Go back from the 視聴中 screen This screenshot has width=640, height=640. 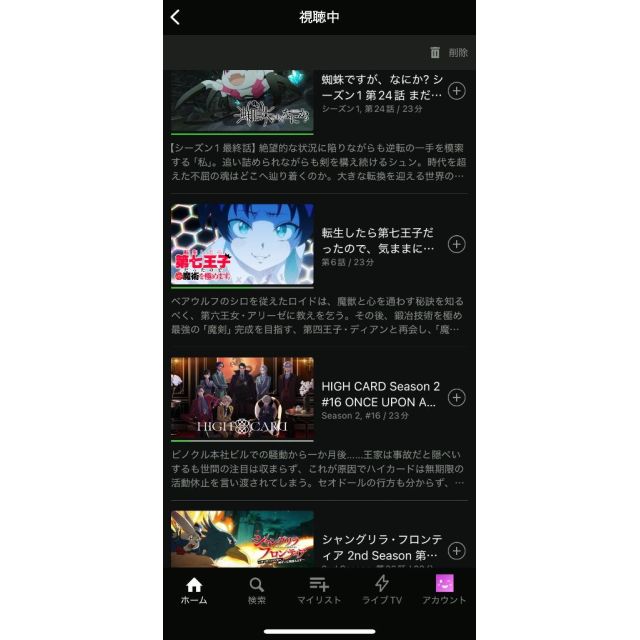click(176, 17)
